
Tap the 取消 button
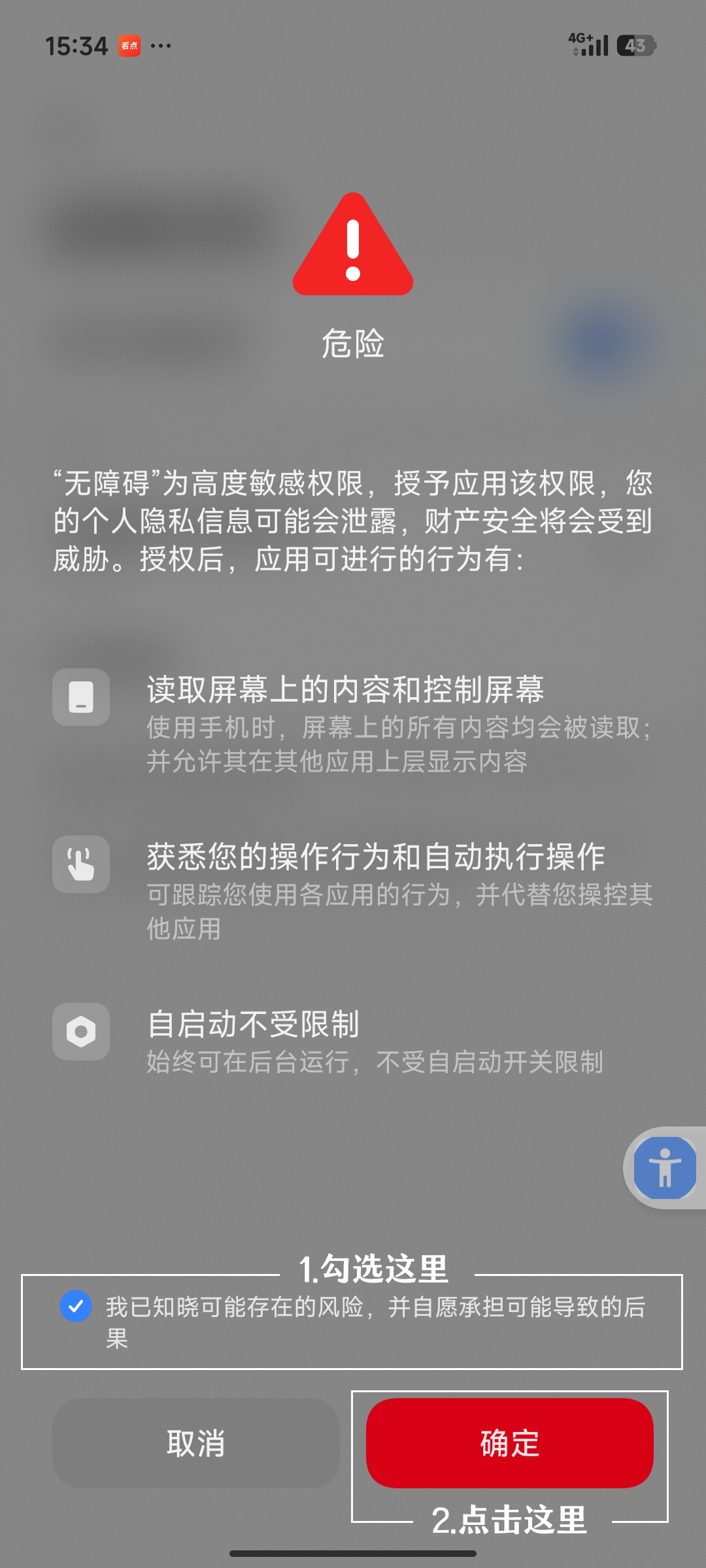195,1443
